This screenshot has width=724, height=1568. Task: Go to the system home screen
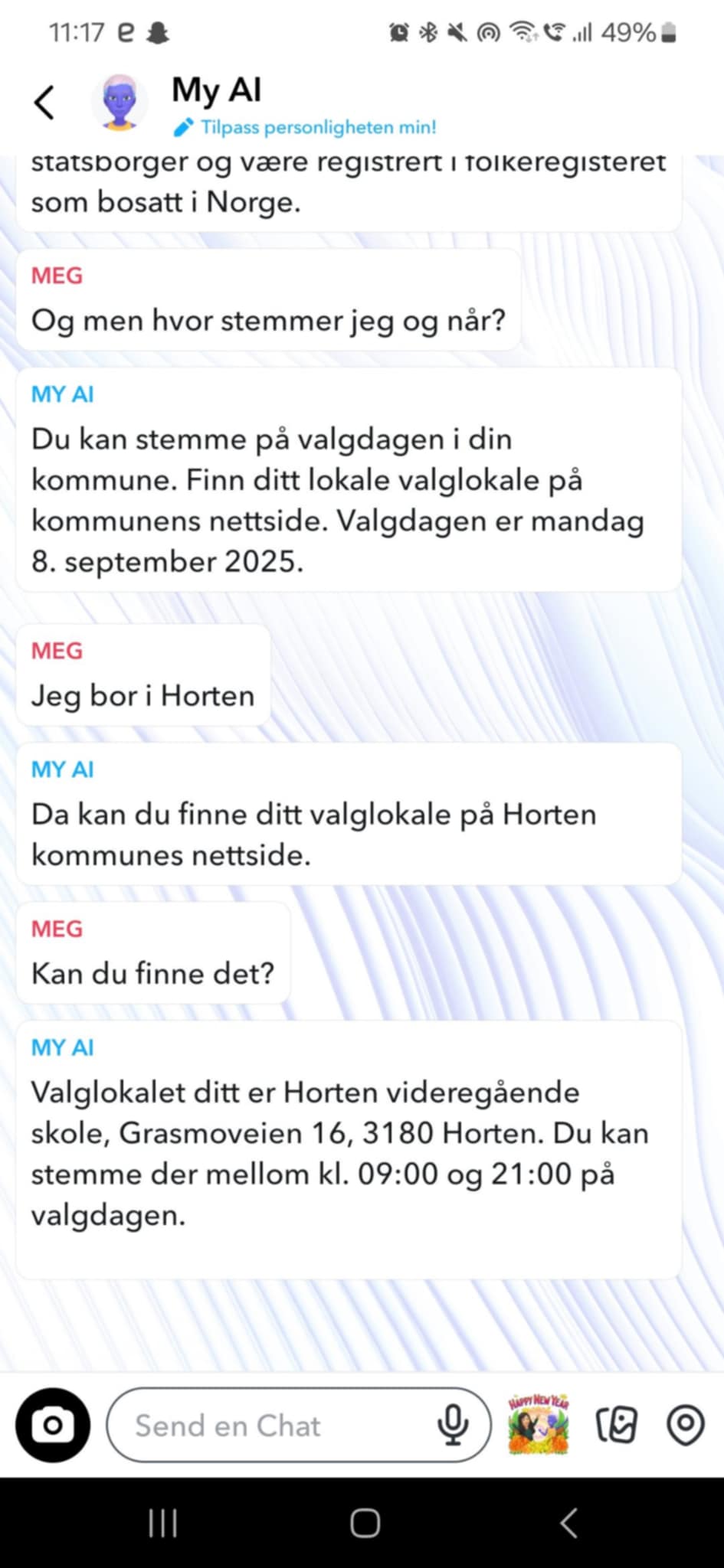(365, 1523)
